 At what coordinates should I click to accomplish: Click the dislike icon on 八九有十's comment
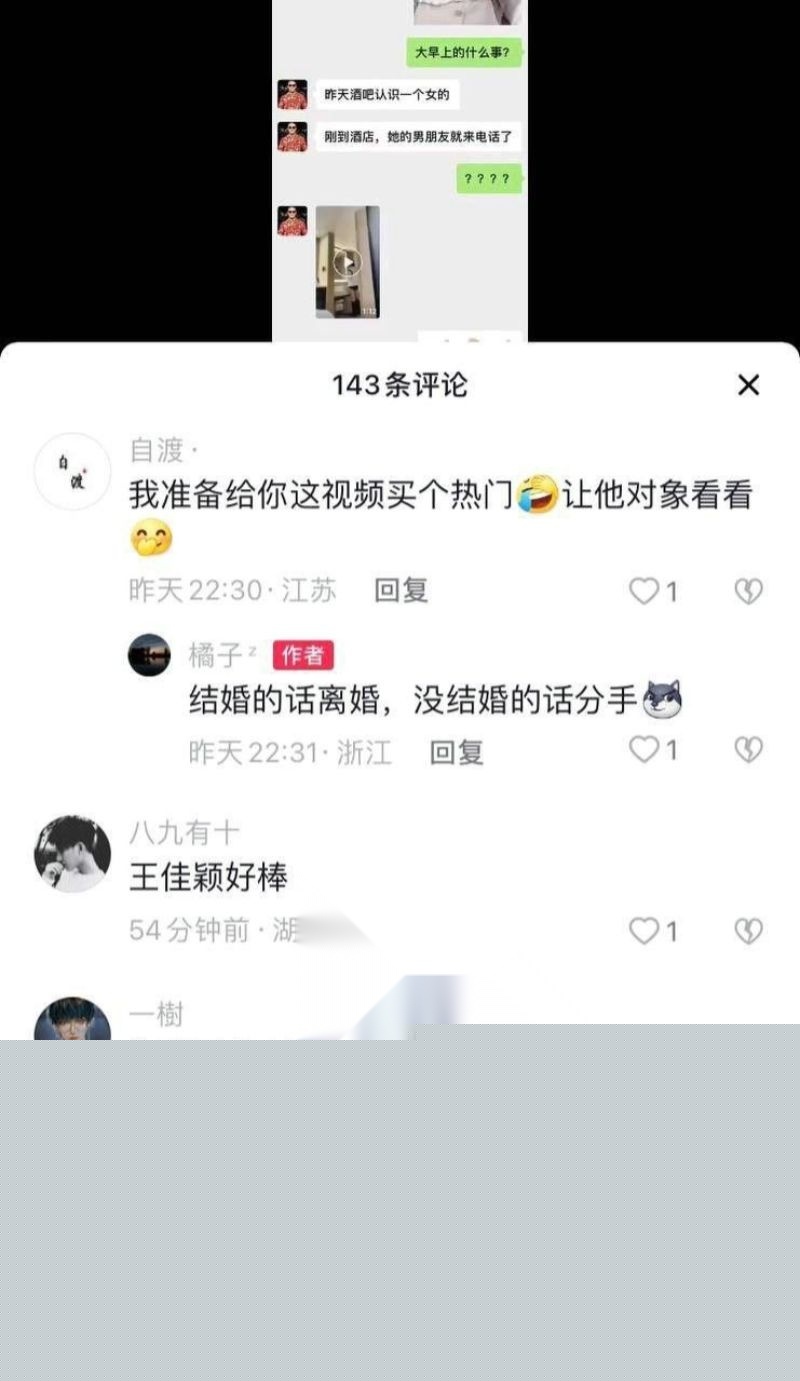click(748, 932)
